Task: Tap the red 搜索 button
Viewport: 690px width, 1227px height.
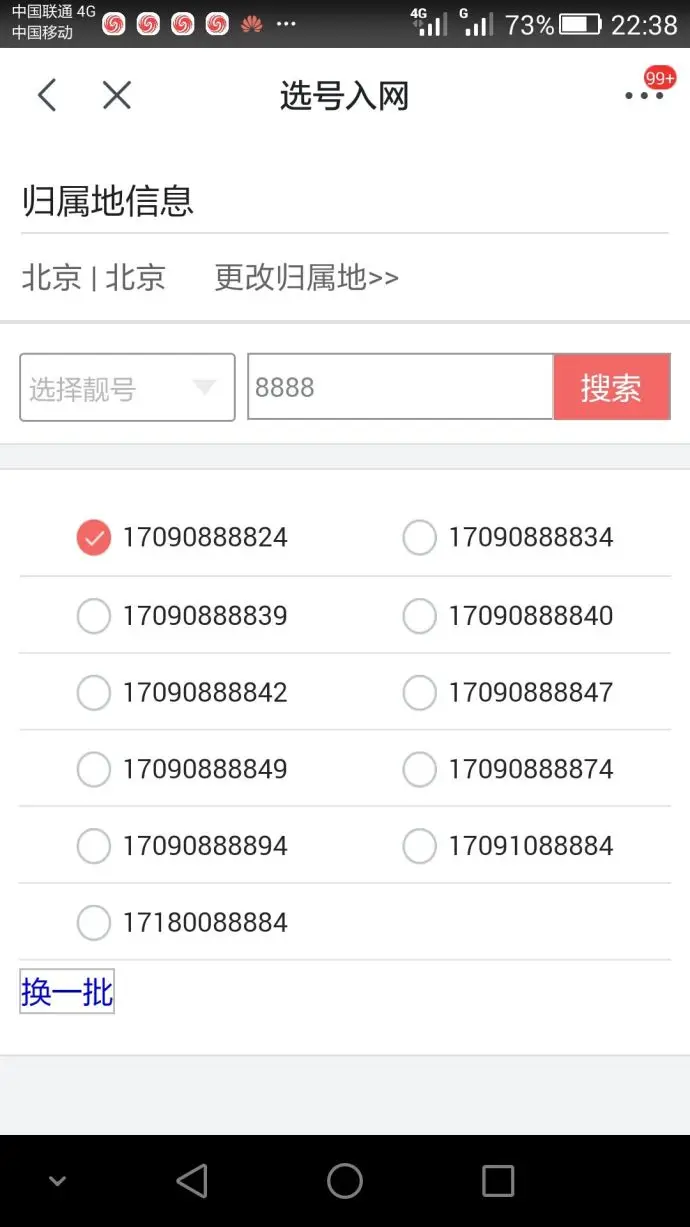Action: pyautogui.click(x=611, y=387)
